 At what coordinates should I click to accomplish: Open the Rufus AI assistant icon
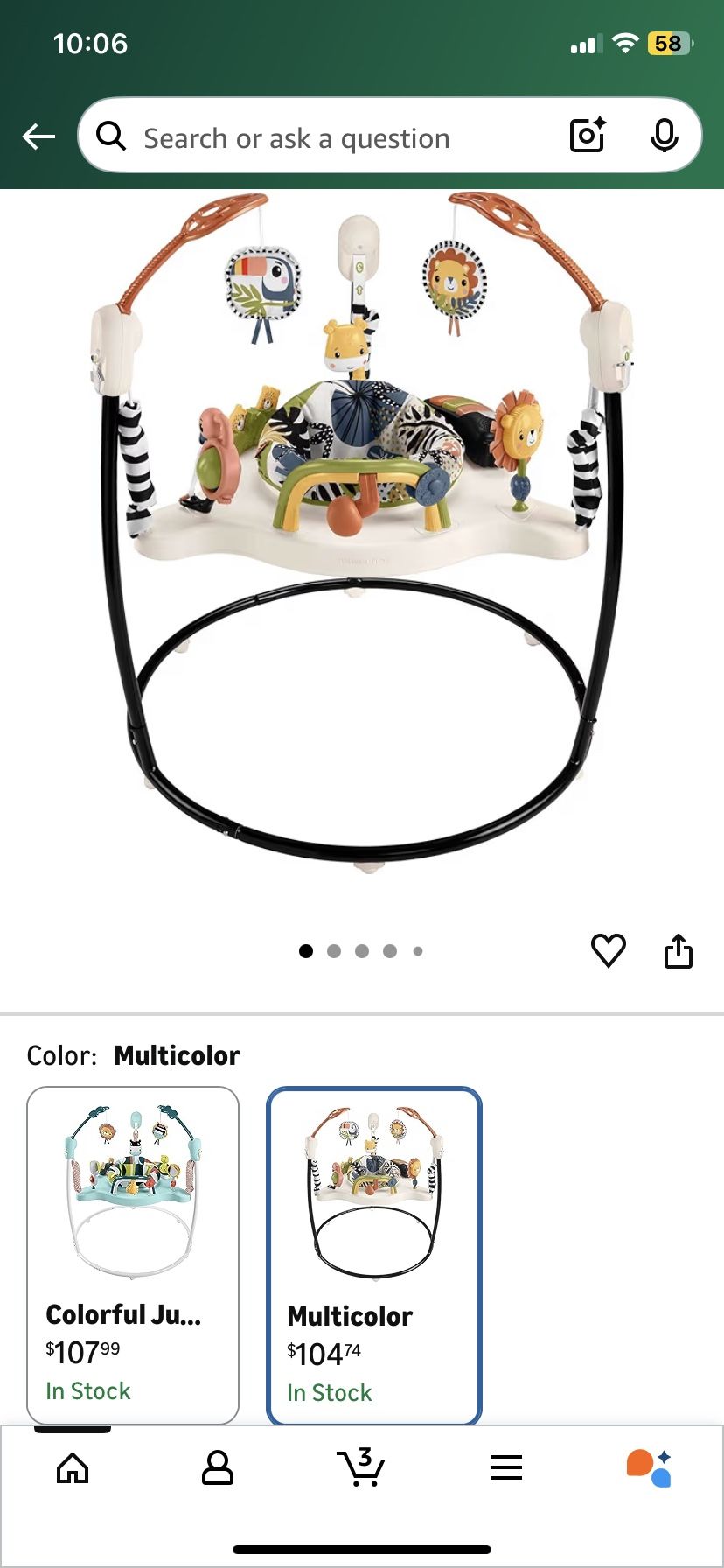point(651,1466)
